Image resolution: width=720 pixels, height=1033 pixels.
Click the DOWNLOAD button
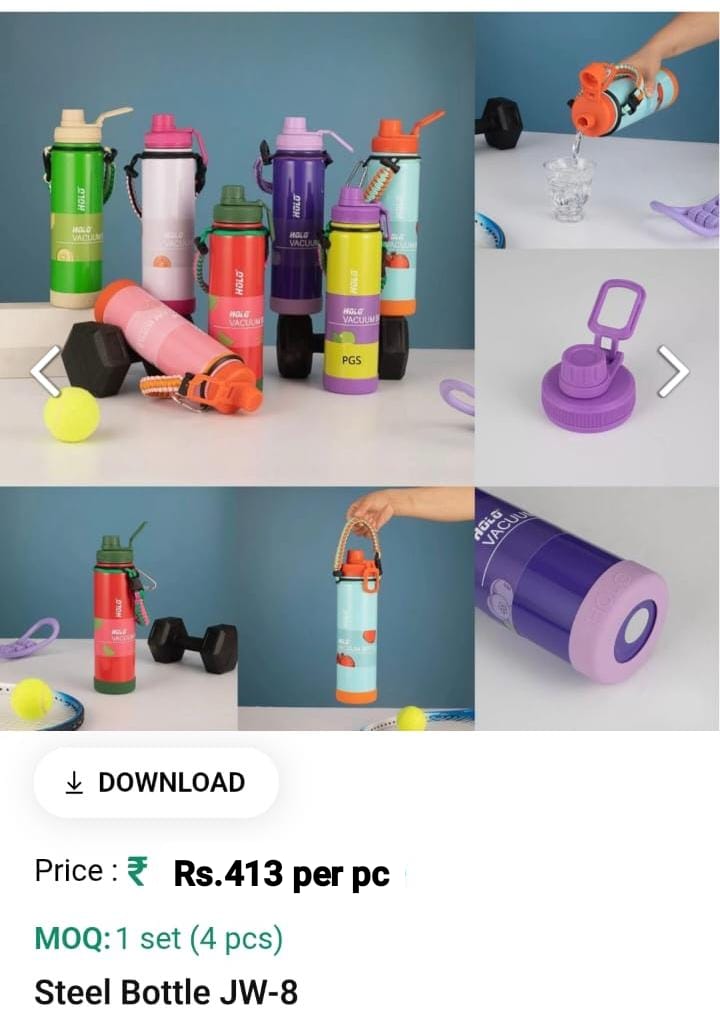(155, 783)
